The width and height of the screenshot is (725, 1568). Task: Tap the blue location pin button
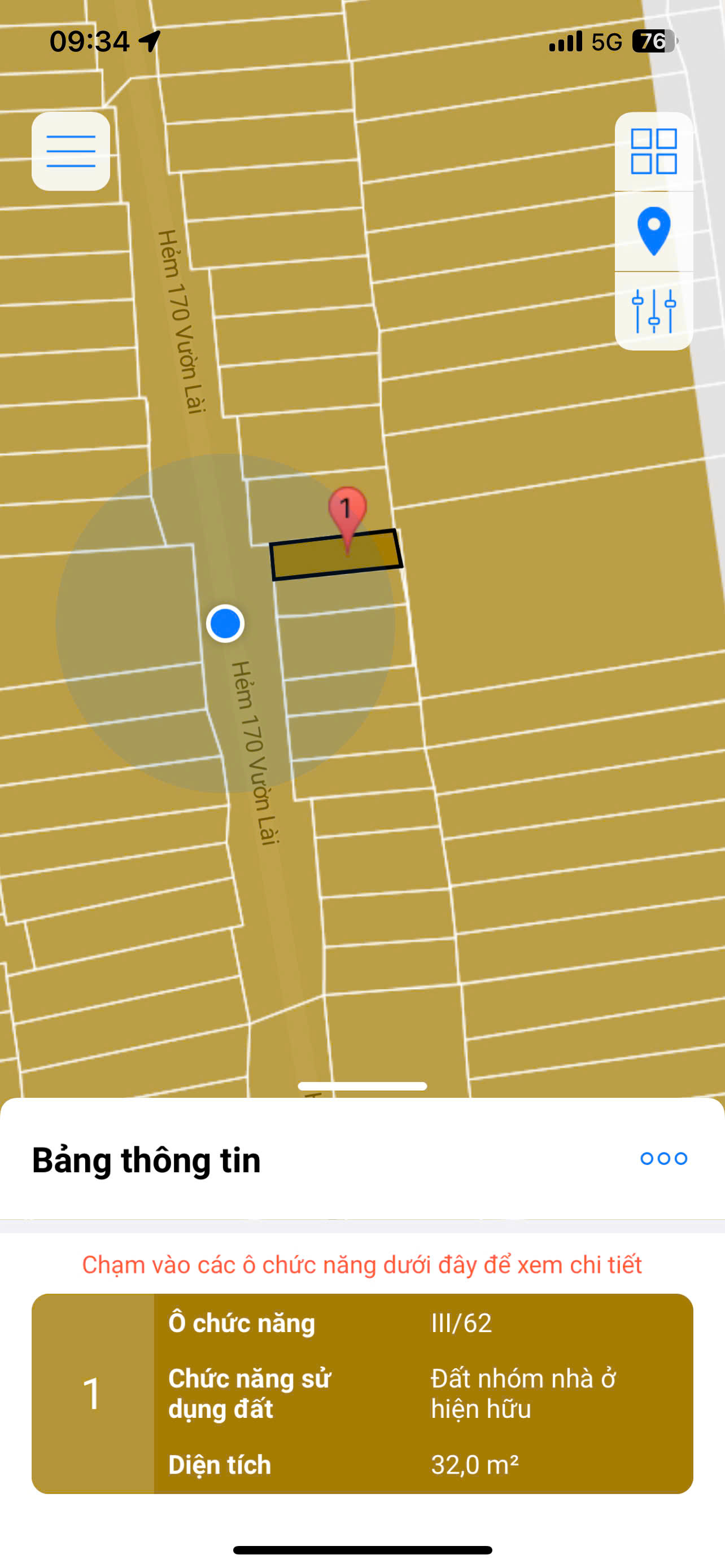click(x=654, y=231)
